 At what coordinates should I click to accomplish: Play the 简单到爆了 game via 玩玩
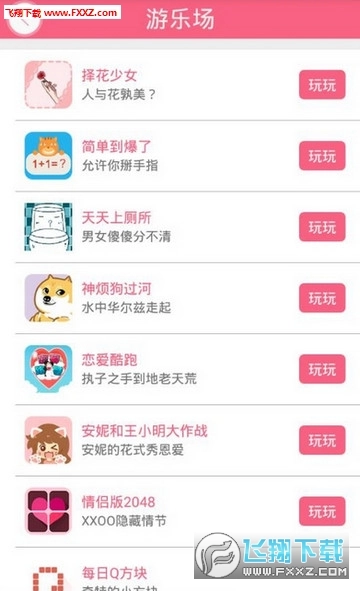[x=322, y=156]
